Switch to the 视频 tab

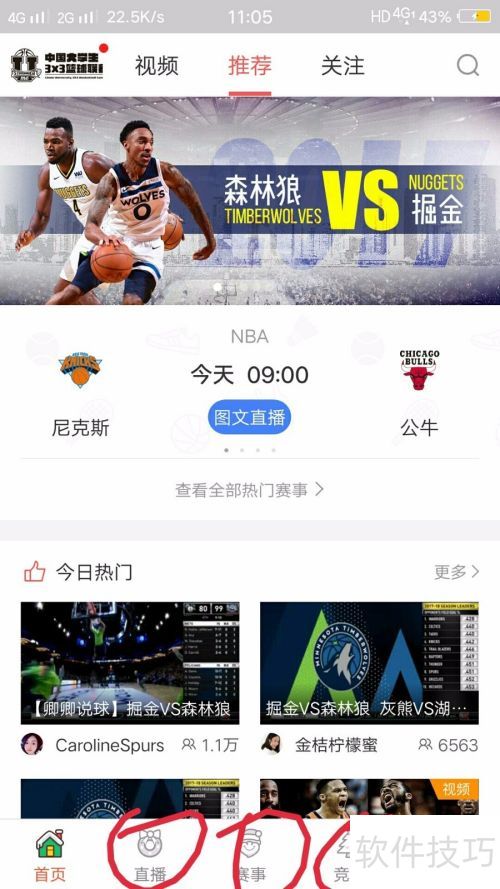tap(156, 66)
